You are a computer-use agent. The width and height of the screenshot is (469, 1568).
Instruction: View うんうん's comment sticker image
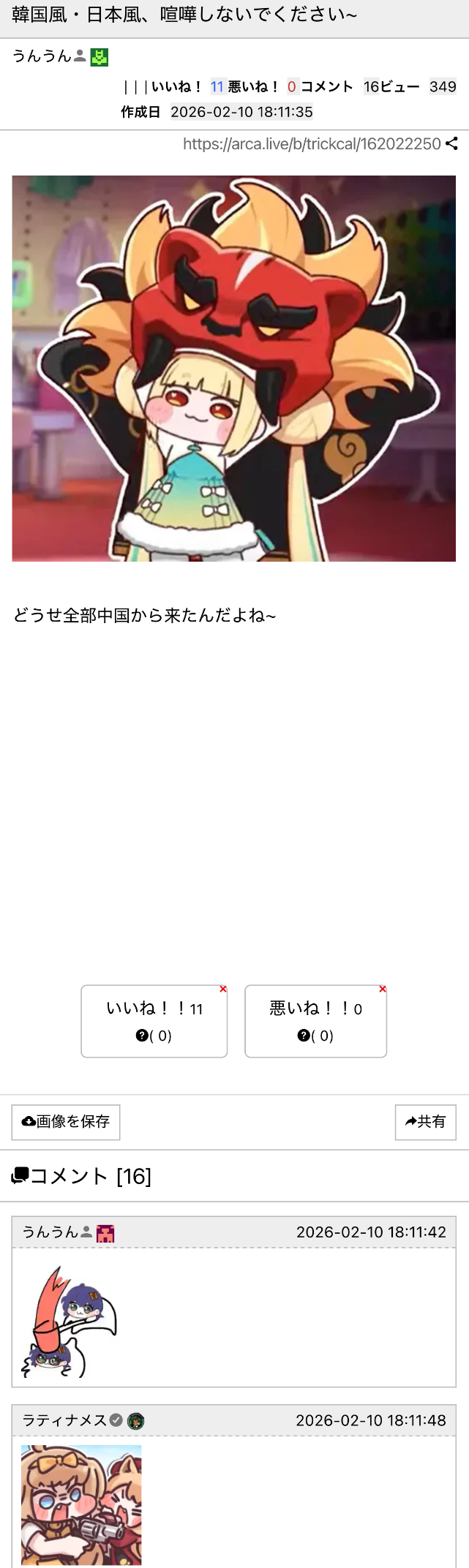(70, 1322)
